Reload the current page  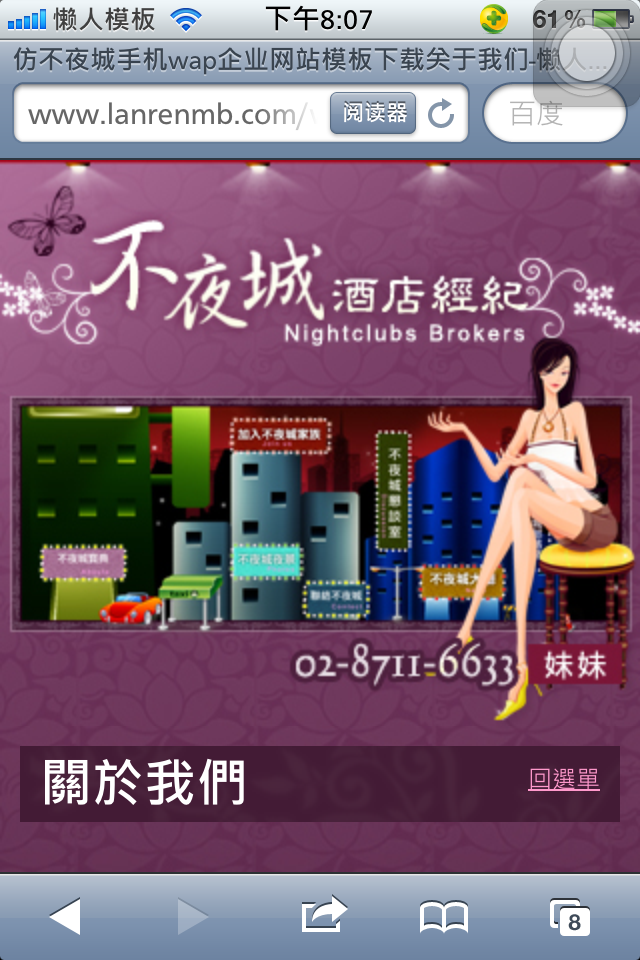tap(441, 115)
